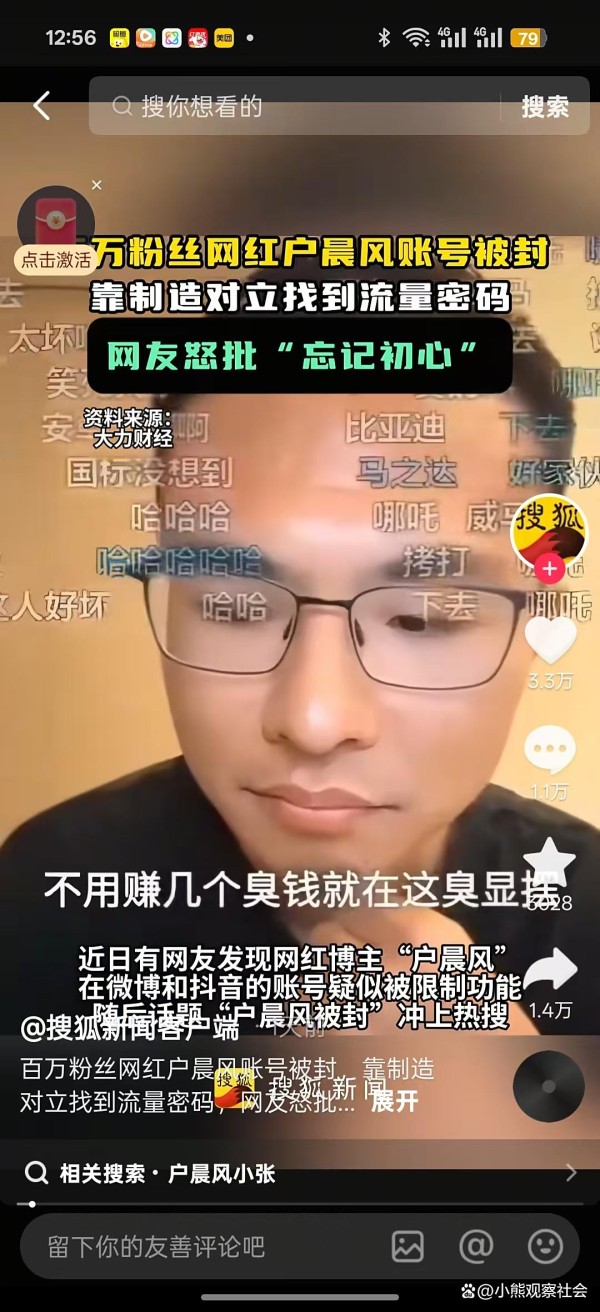600x1312 pixels.
Task: Expand the caption with 展开
Action: click(x=394, y=1101)
